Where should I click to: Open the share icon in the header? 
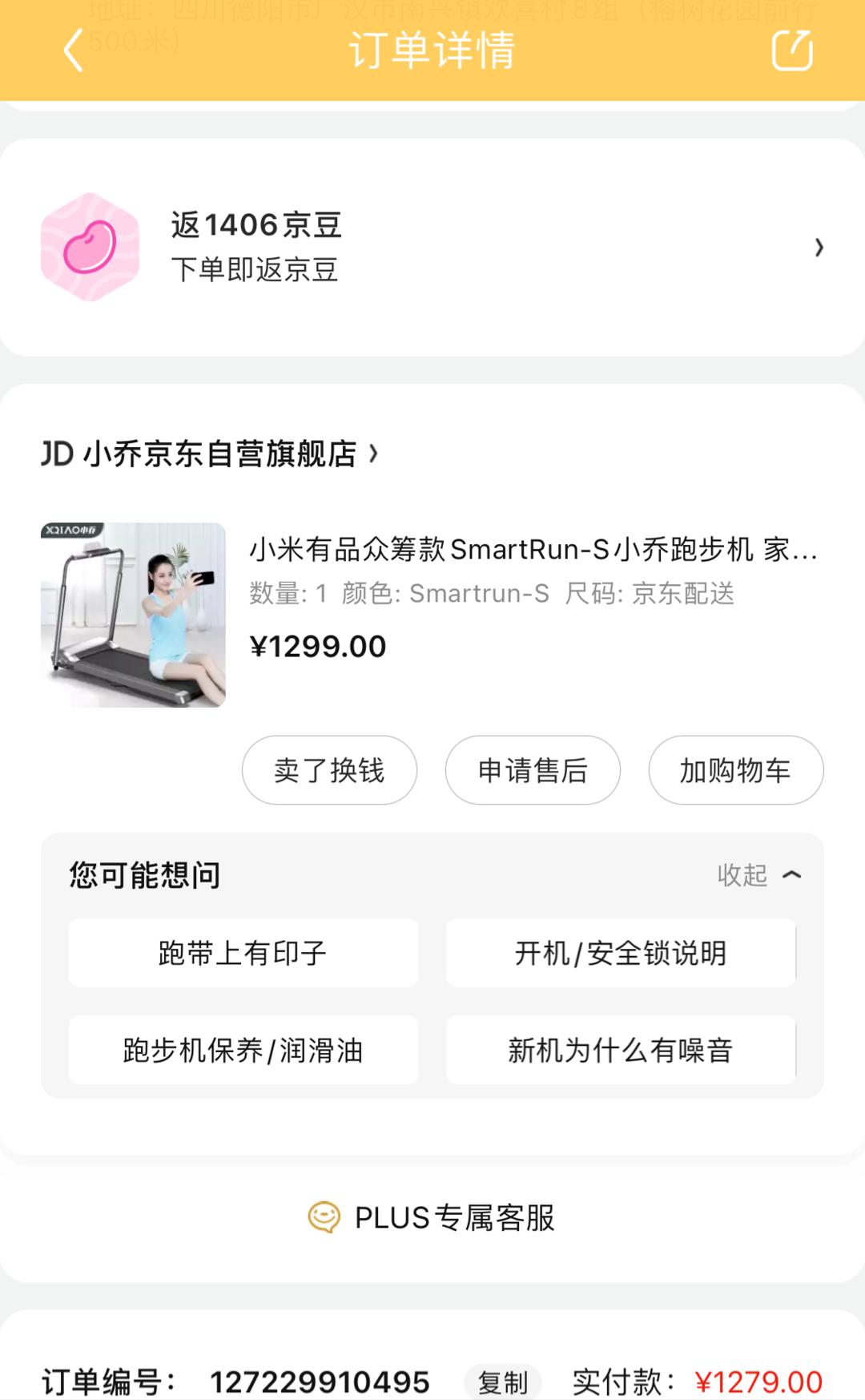(x=793, y=51)
